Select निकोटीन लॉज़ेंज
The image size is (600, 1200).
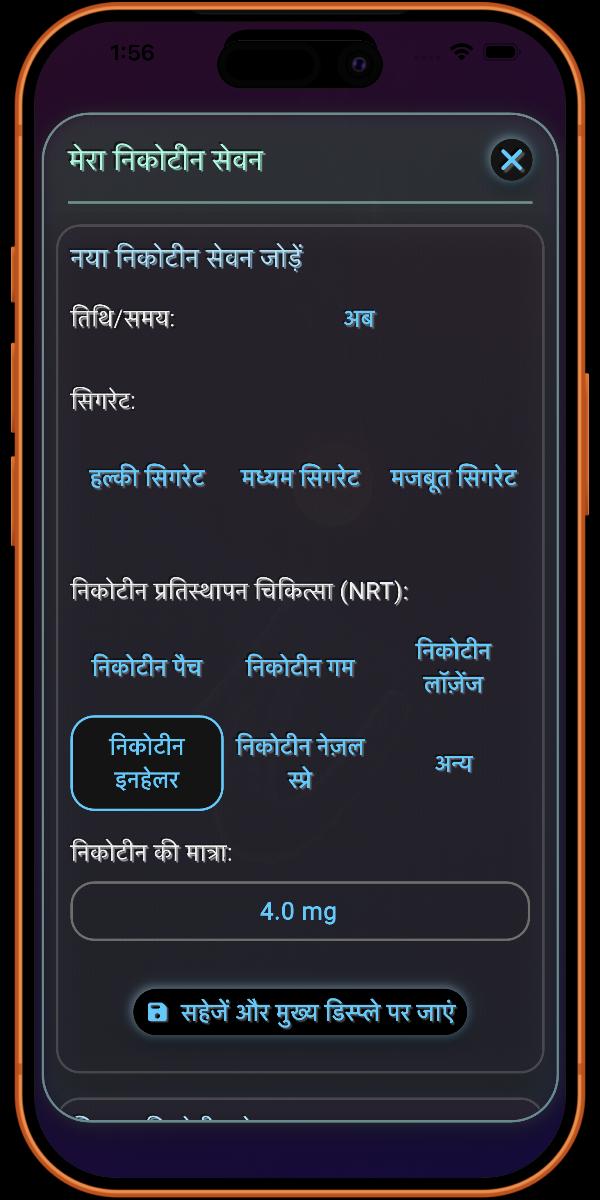point(453,667)
